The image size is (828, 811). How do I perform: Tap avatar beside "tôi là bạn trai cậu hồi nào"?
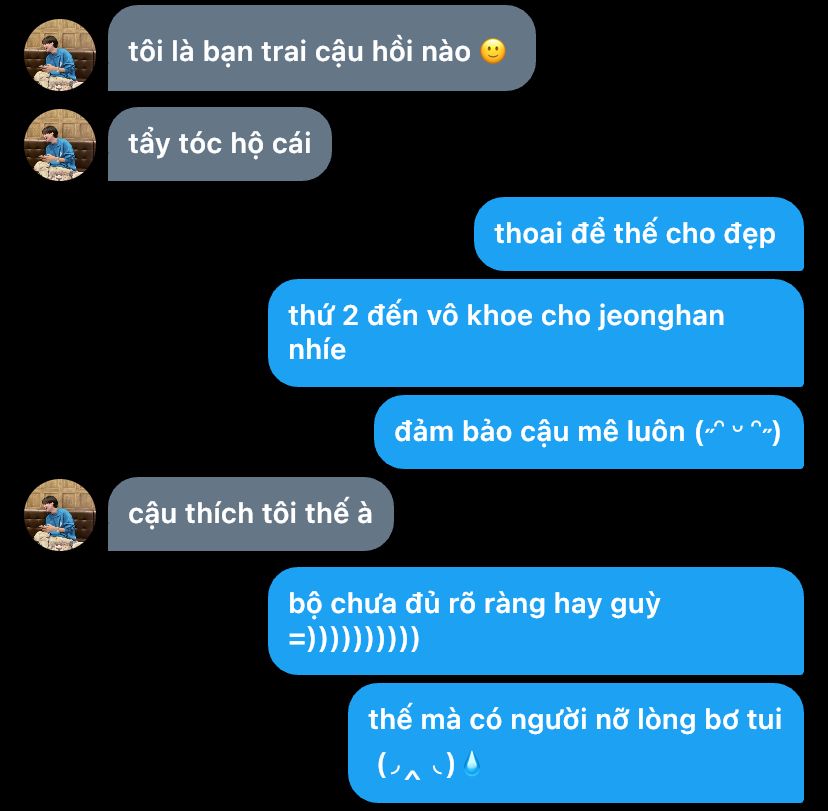[60, 55]
